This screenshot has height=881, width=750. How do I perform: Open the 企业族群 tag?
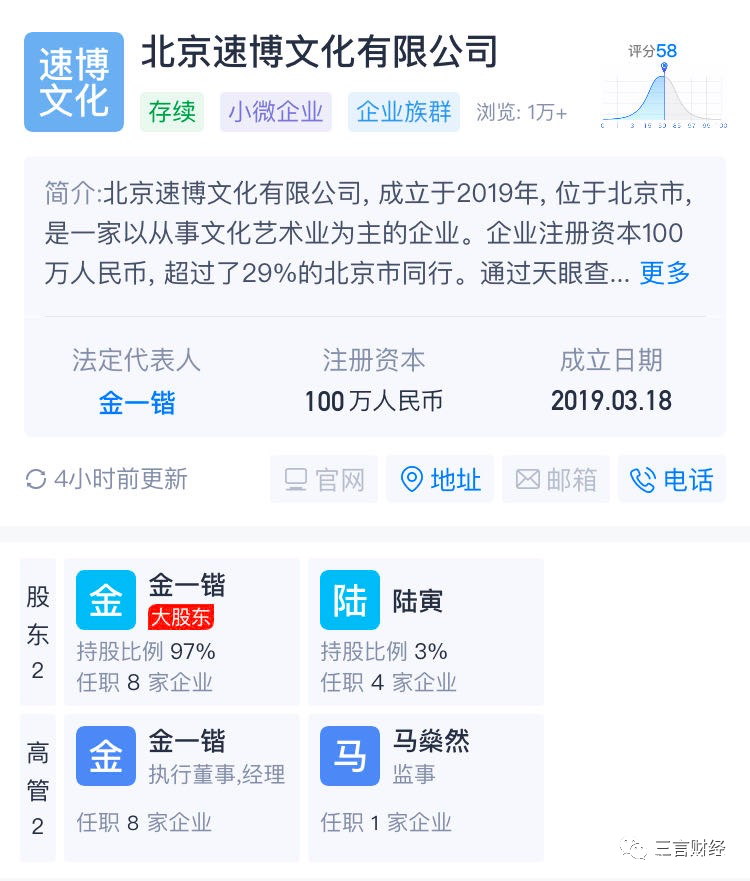click(404, 111)
